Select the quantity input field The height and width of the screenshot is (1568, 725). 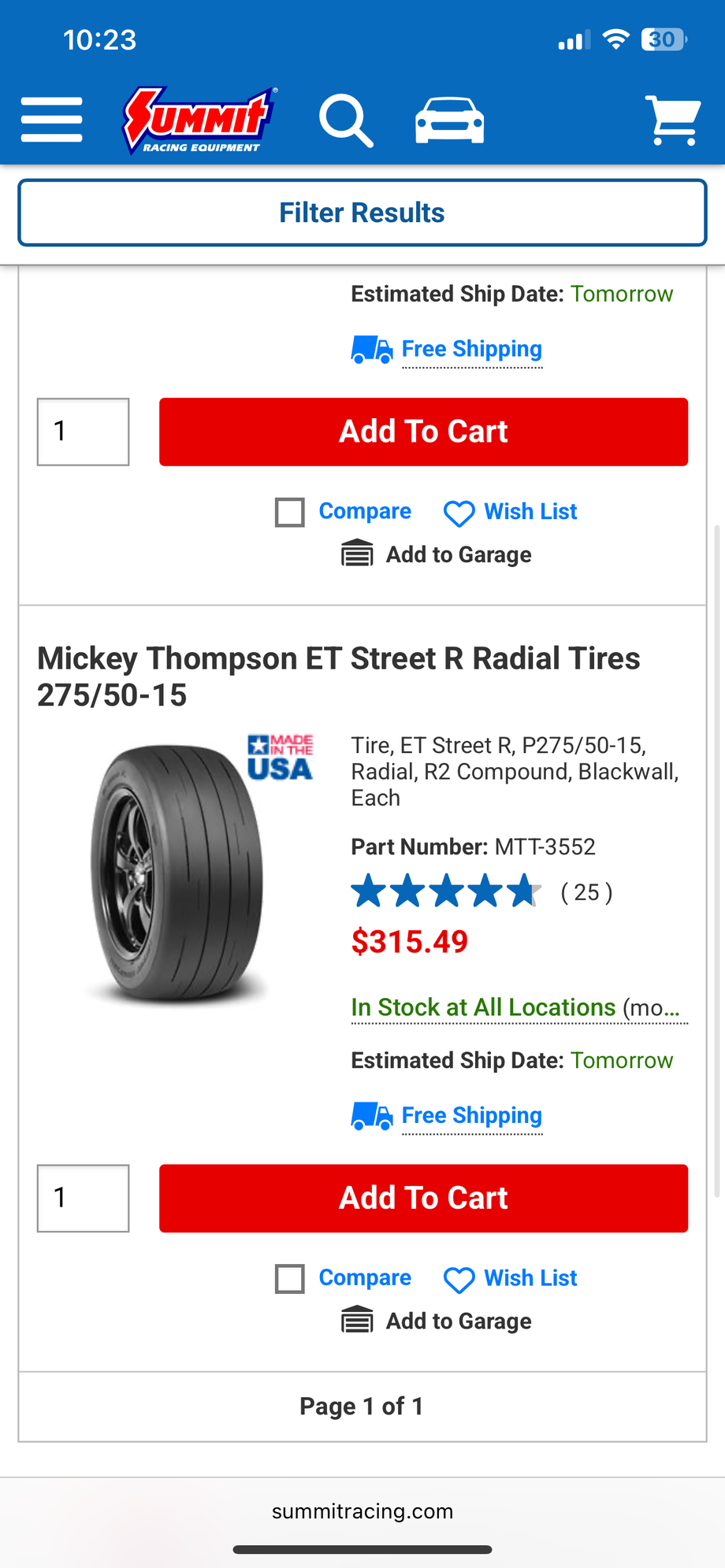[83, 1199]
